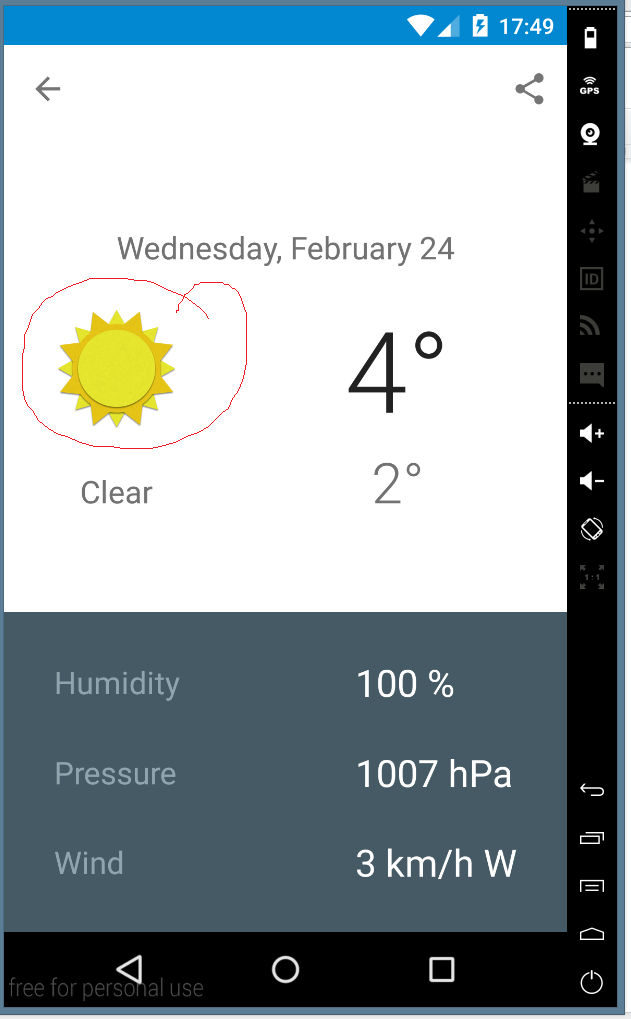Open the emulator battery widget
Screen dimensions: 631x1019
point(590,38)
